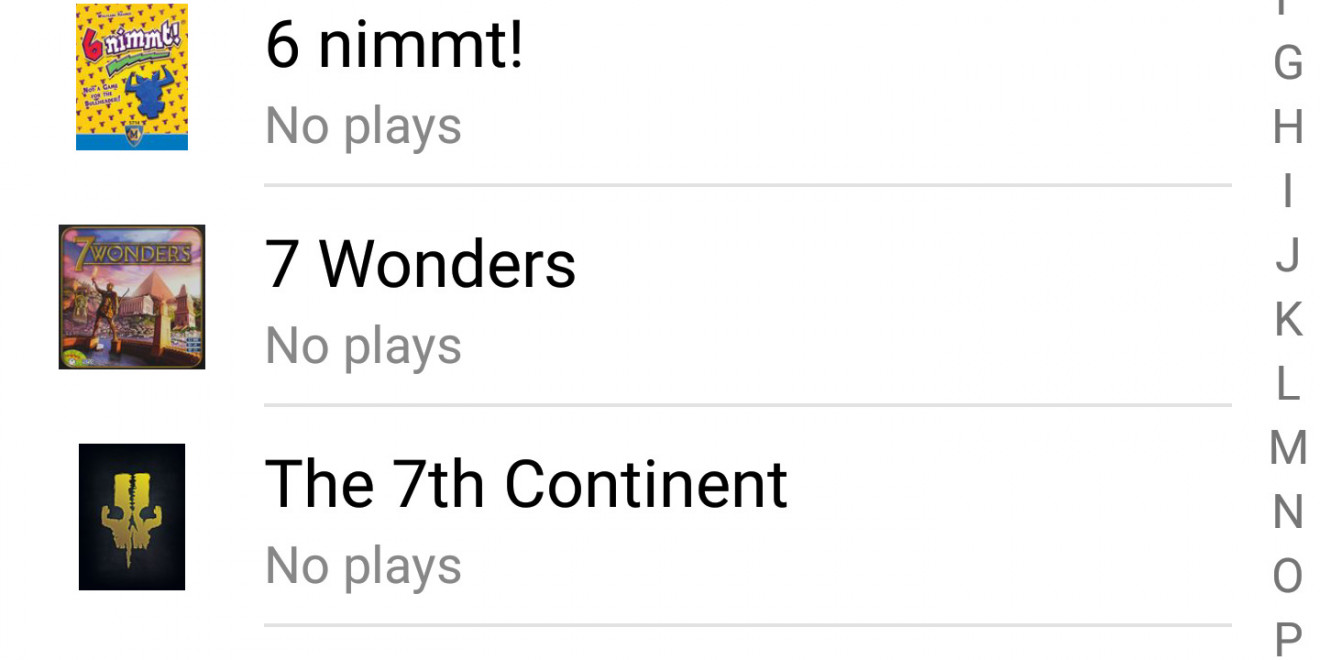Image resolution: width=1320 pixels, height=660 pixels.
Task: Jump to letter I in the index
Action: [x=1288, y=192]
